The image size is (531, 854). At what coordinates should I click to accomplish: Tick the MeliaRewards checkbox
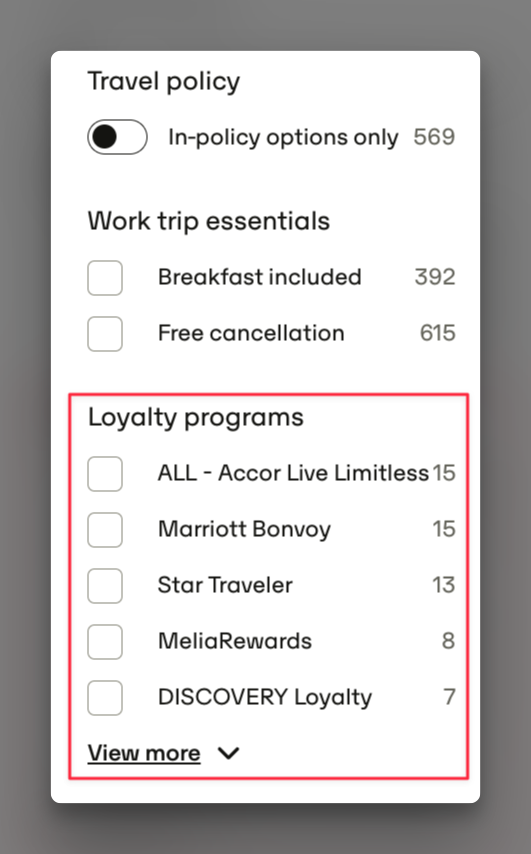point(105,642)
